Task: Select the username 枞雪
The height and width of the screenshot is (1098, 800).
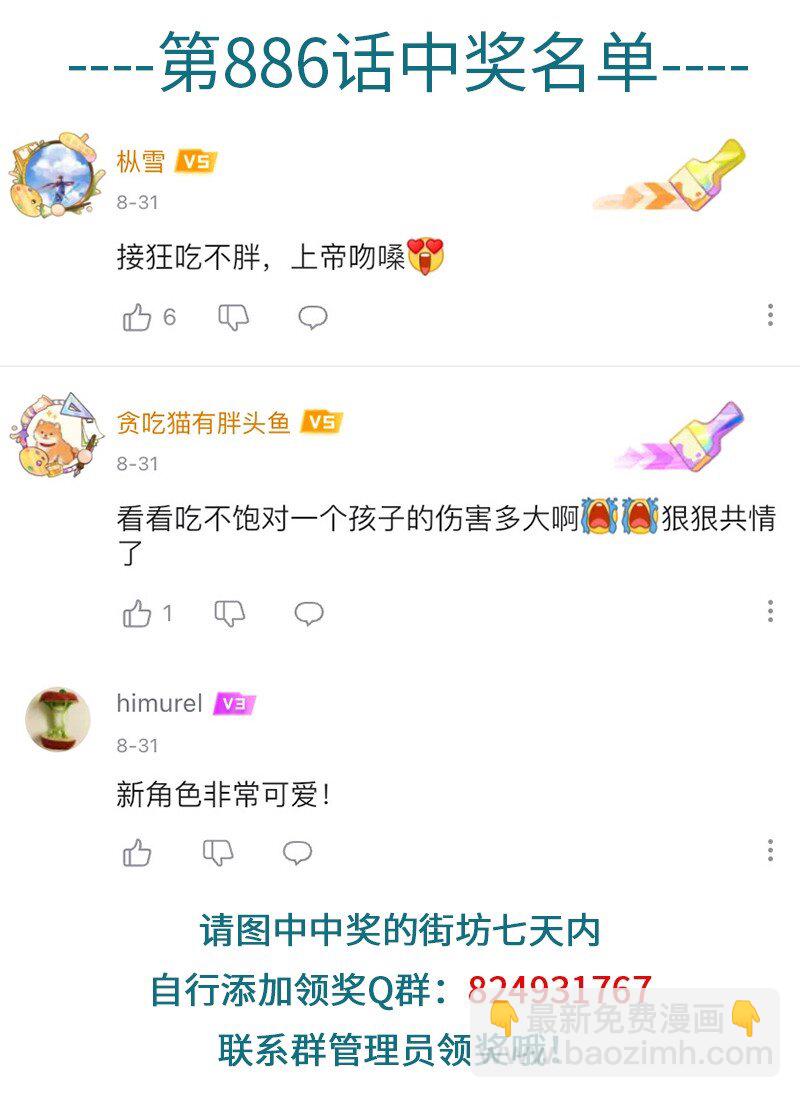Action: [x=141, y=158]
